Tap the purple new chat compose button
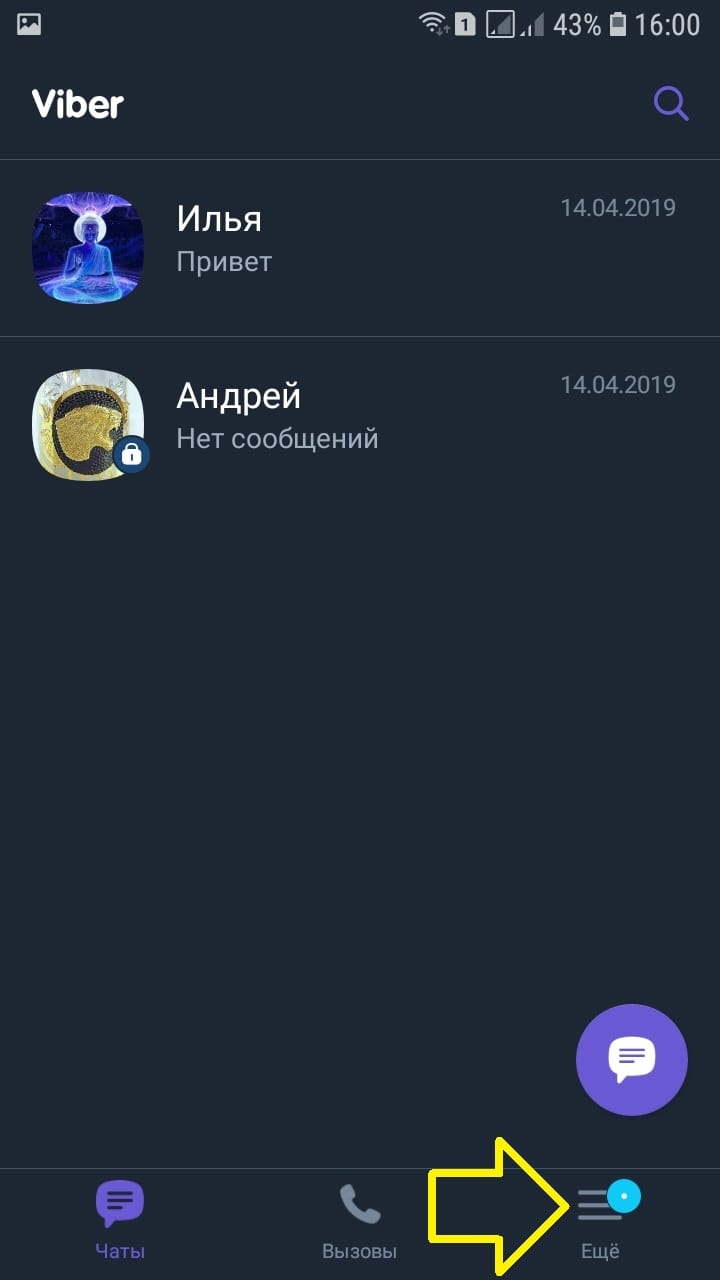720x1280 pixels. pos(631,1059)
